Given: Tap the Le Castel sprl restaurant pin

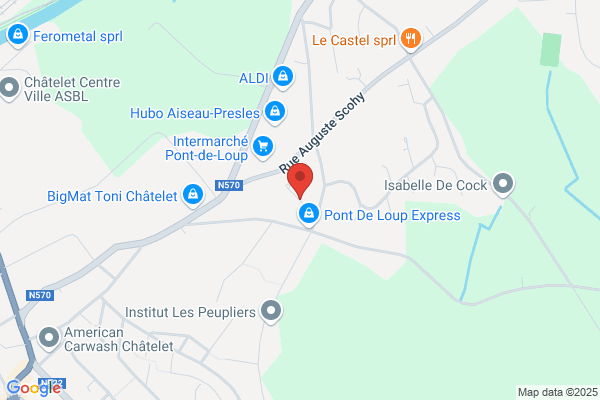Looking at the screenshot, I should 411,39.
